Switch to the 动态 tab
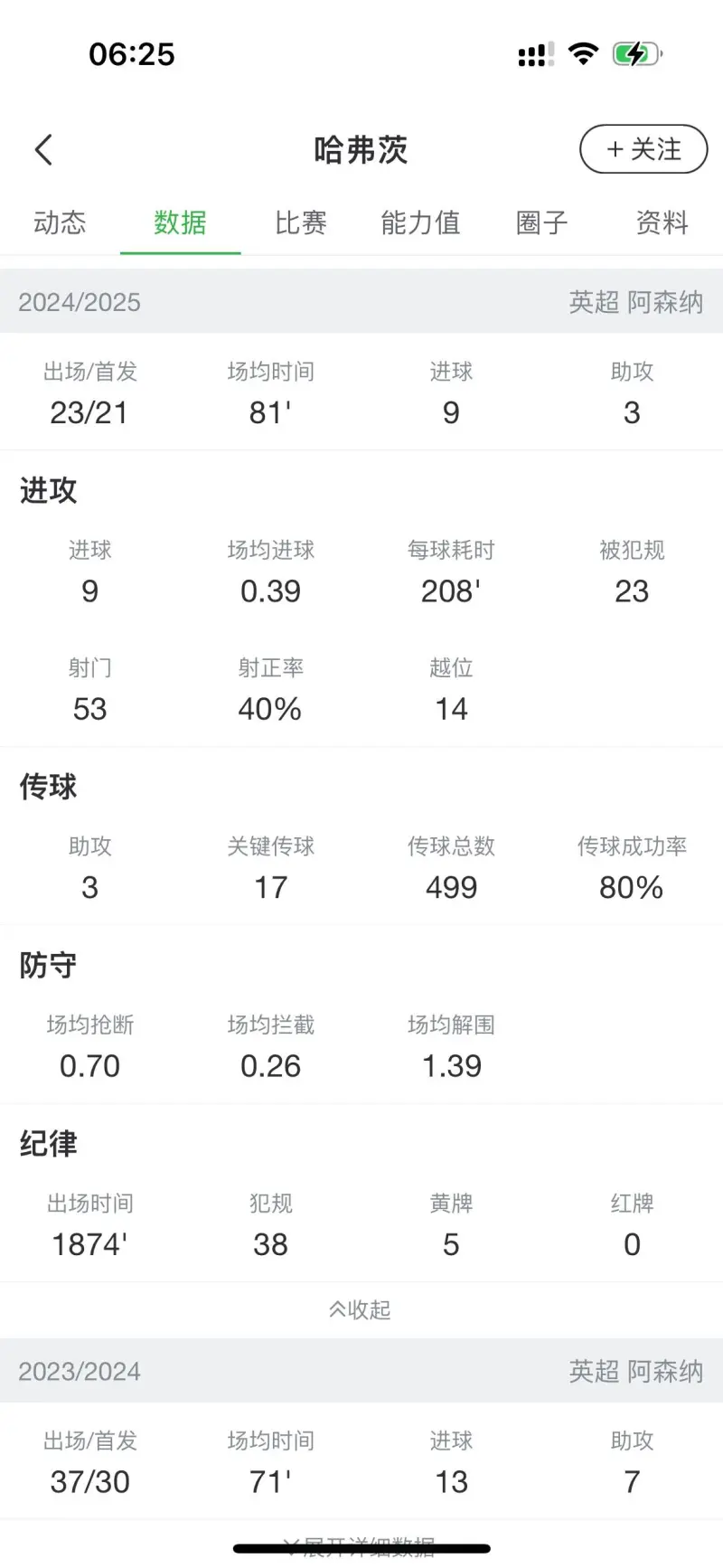The height and width of the screenshot is (1568, 723). point(60,222)
